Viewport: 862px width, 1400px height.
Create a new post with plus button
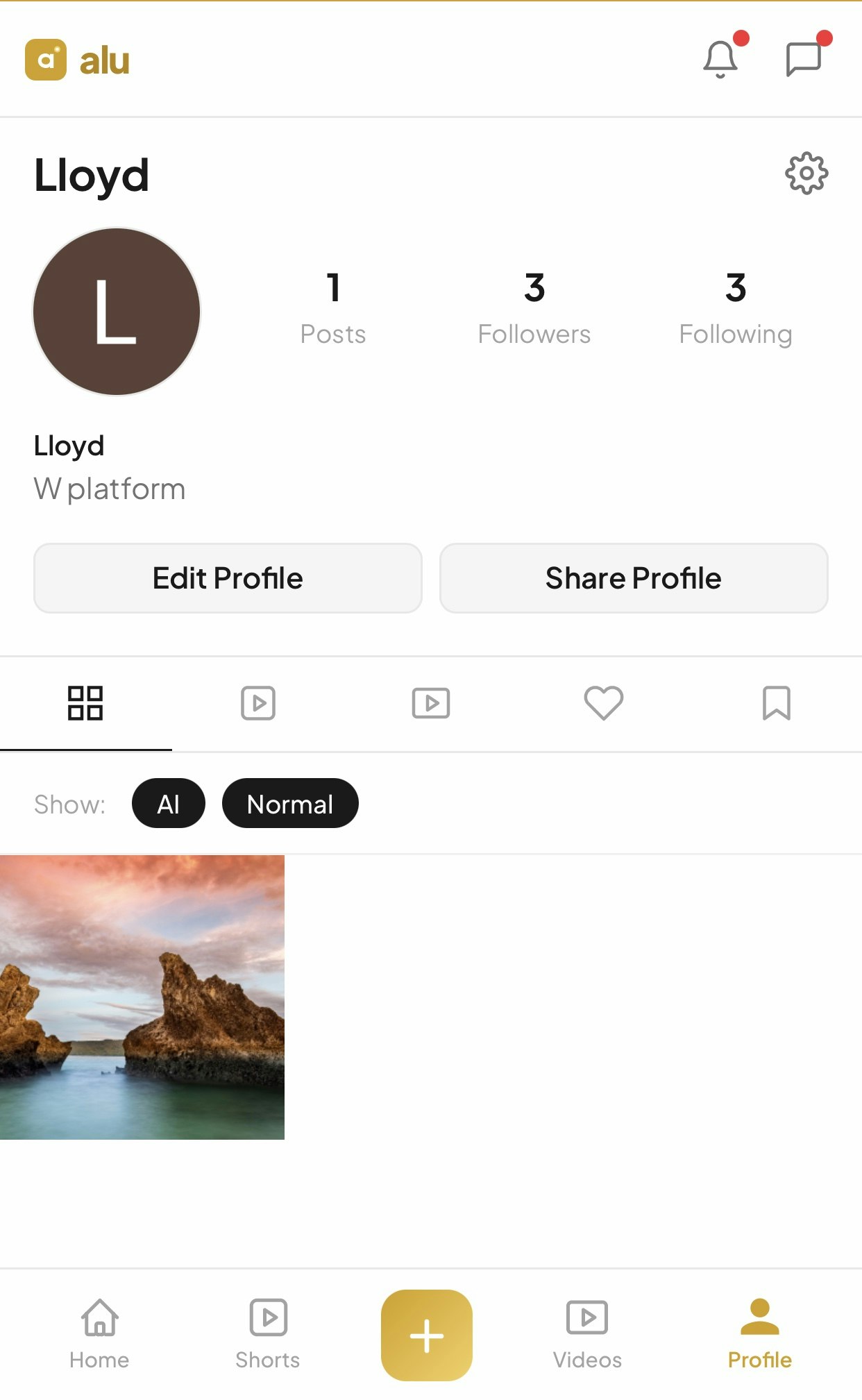426,1335
